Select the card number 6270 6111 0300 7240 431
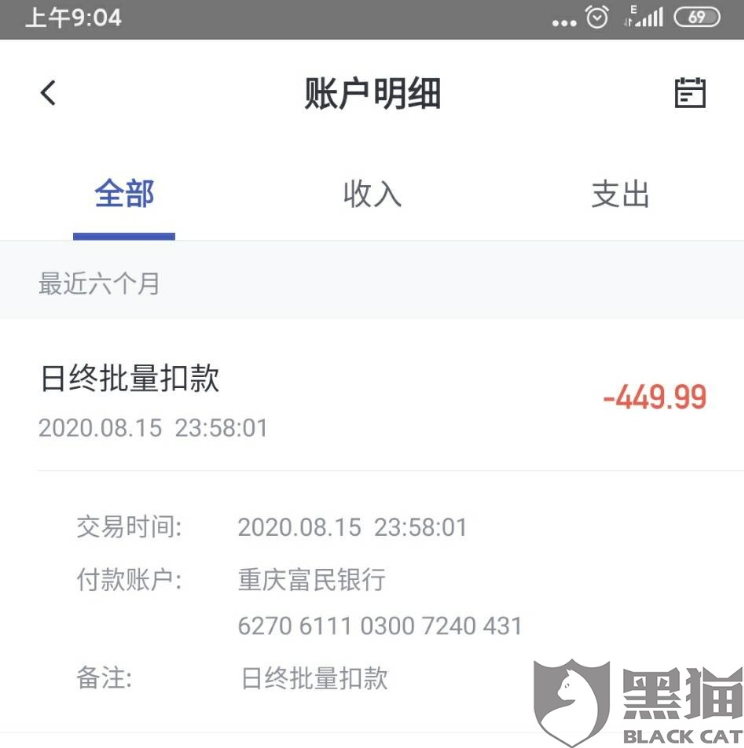Image resolution: width=744 pixels, height=748 pixels. 380,626
